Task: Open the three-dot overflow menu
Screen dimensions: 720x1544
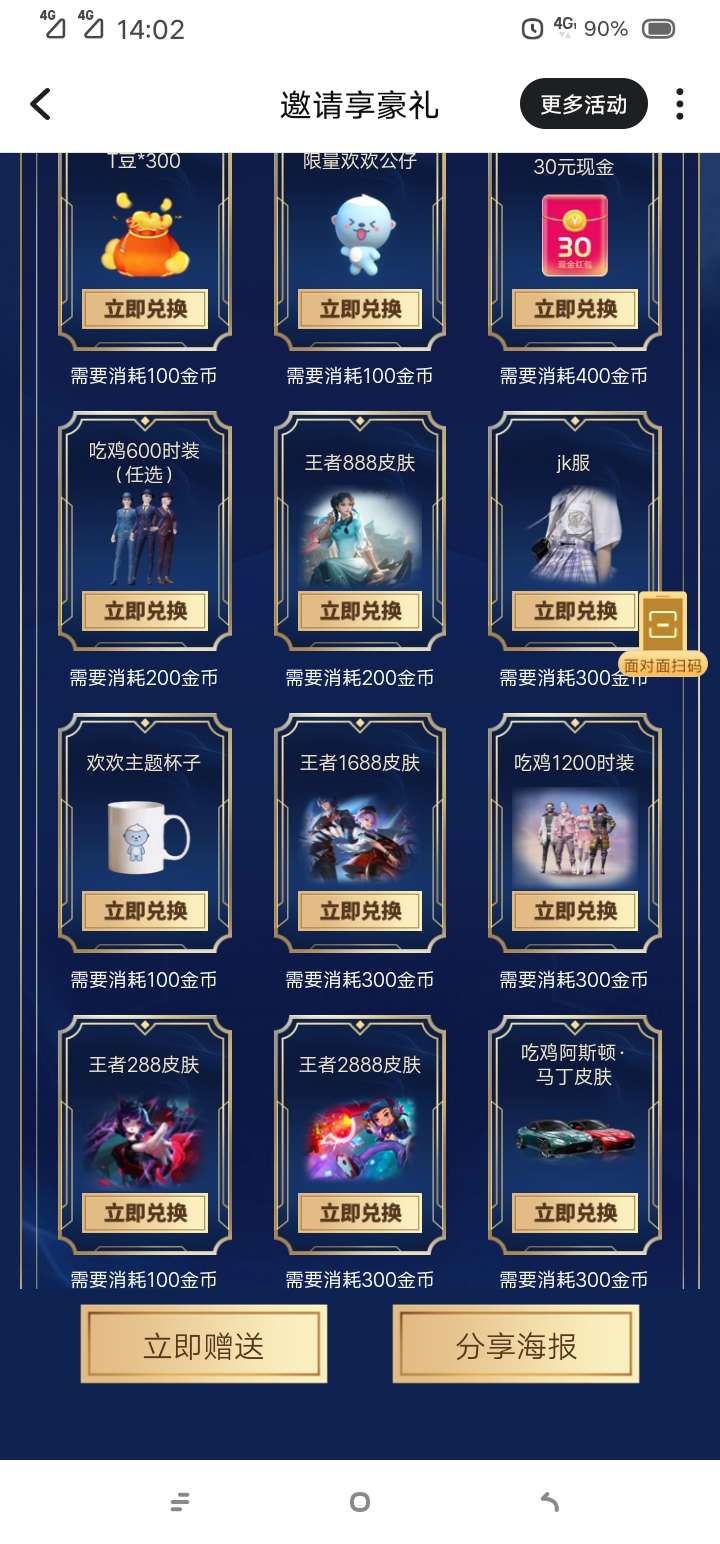Action: pos(680,104)
